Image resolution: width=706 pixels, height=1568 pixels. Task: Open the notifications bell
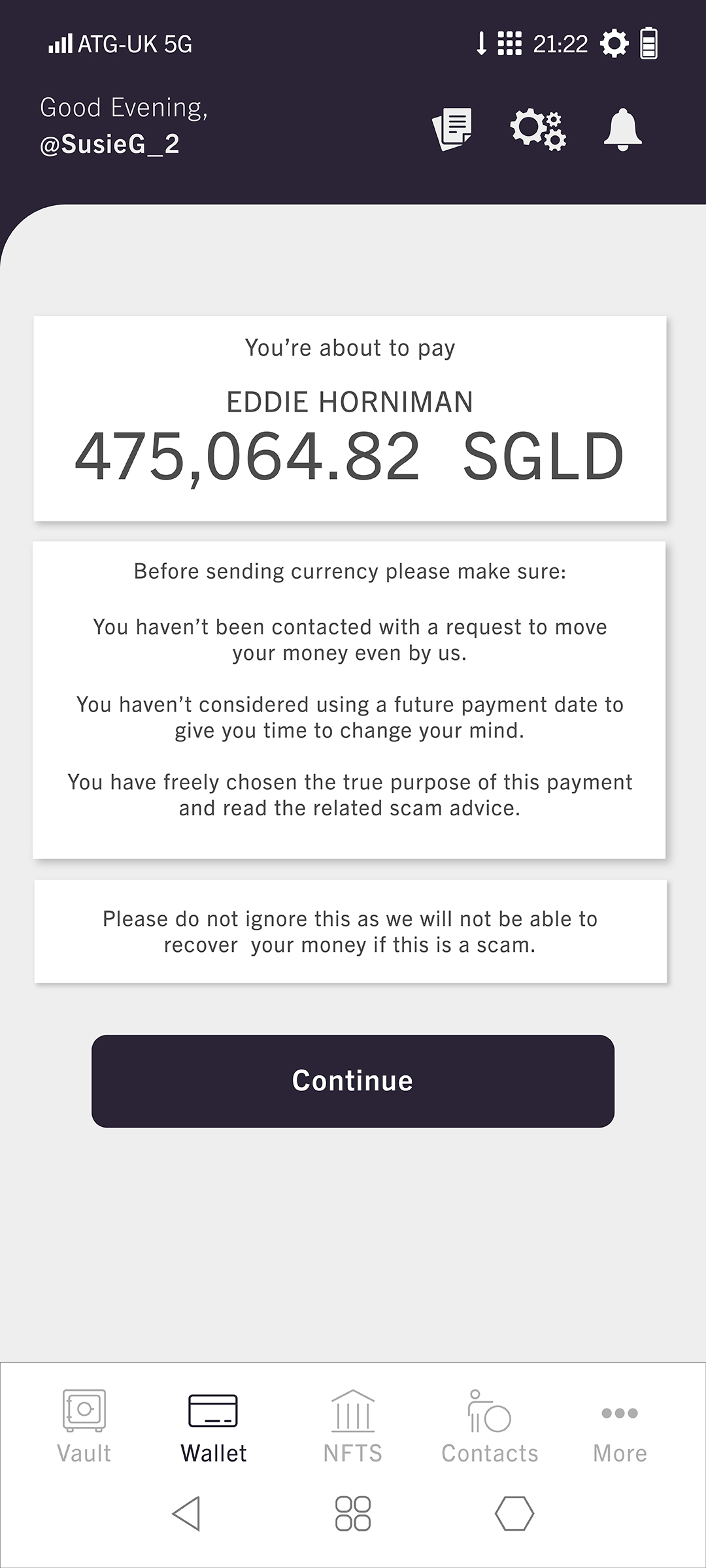point(622,129)
